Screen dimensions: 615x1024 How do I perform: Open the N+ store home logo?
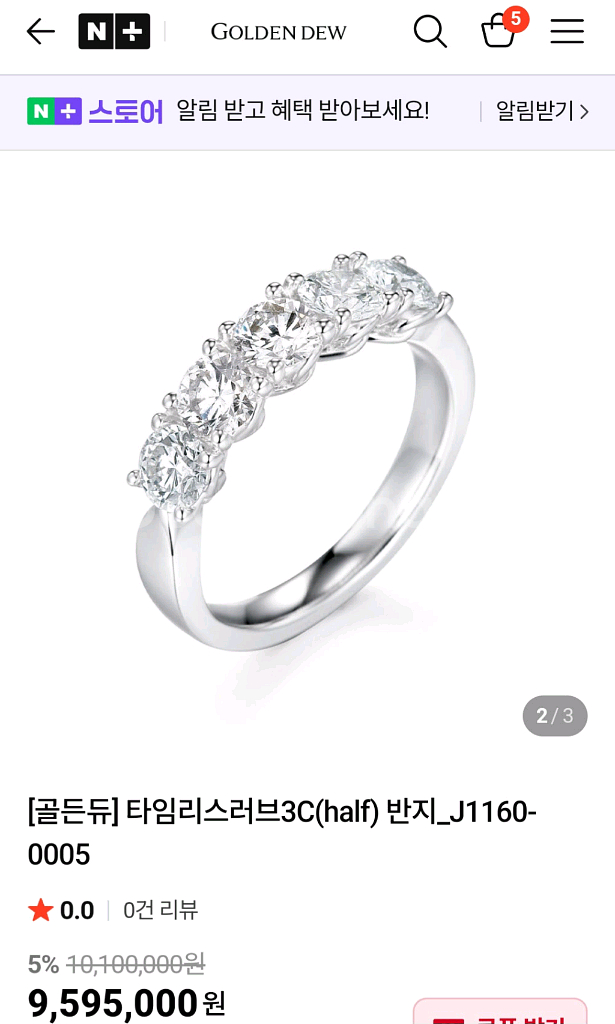click(x=114, y=32)
